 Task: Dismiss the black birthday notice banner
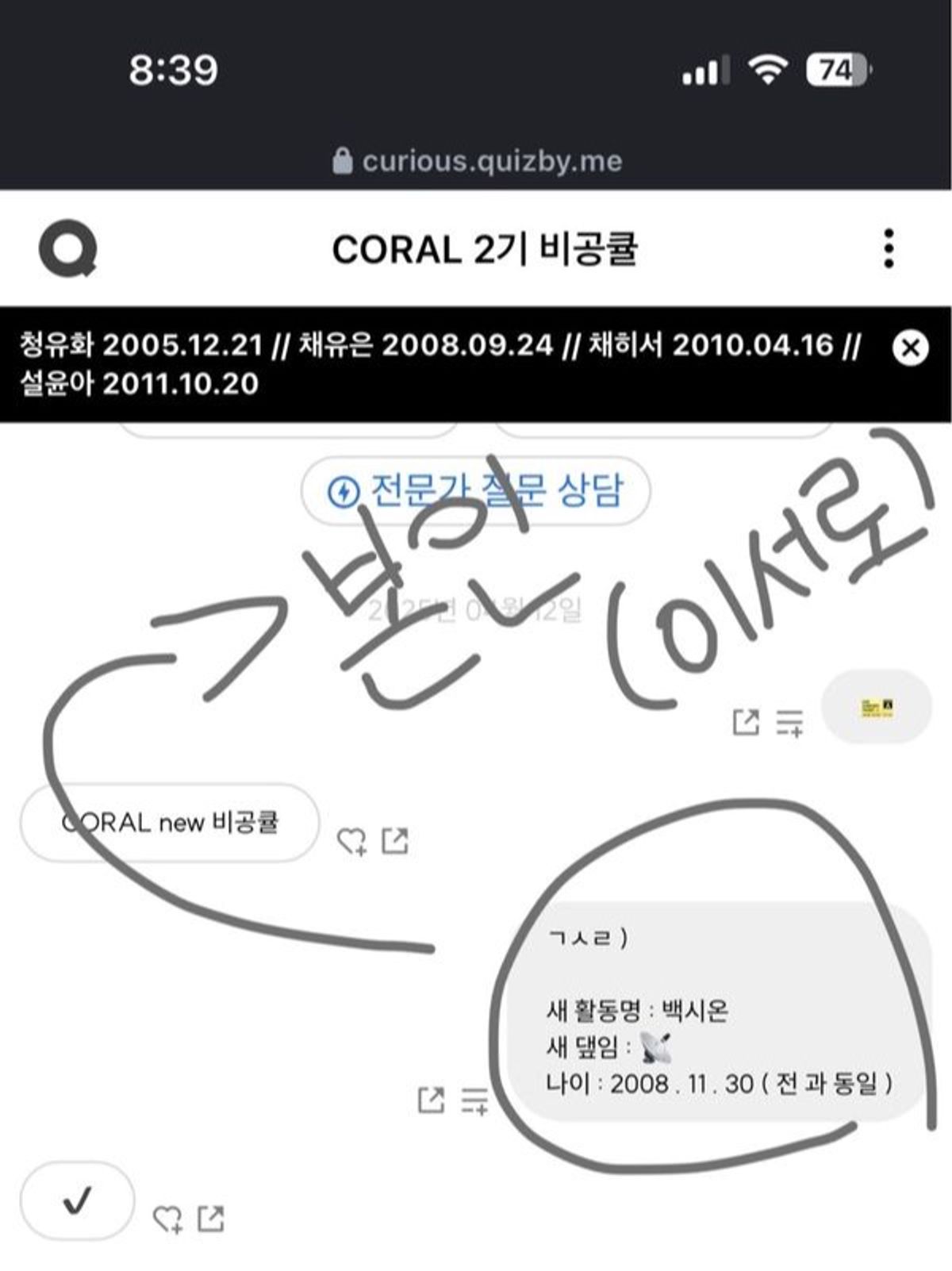[910, 348]
